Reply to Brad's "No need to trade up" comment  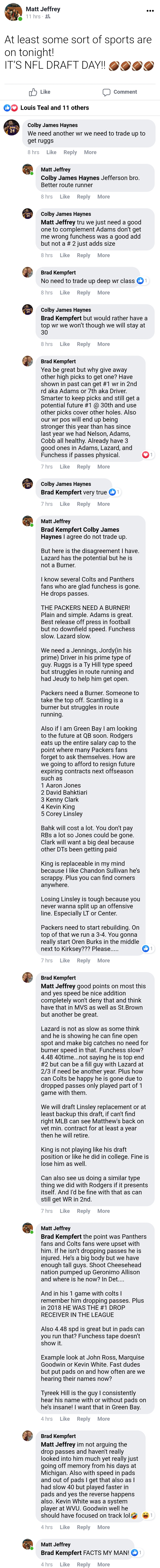[83, 293]
